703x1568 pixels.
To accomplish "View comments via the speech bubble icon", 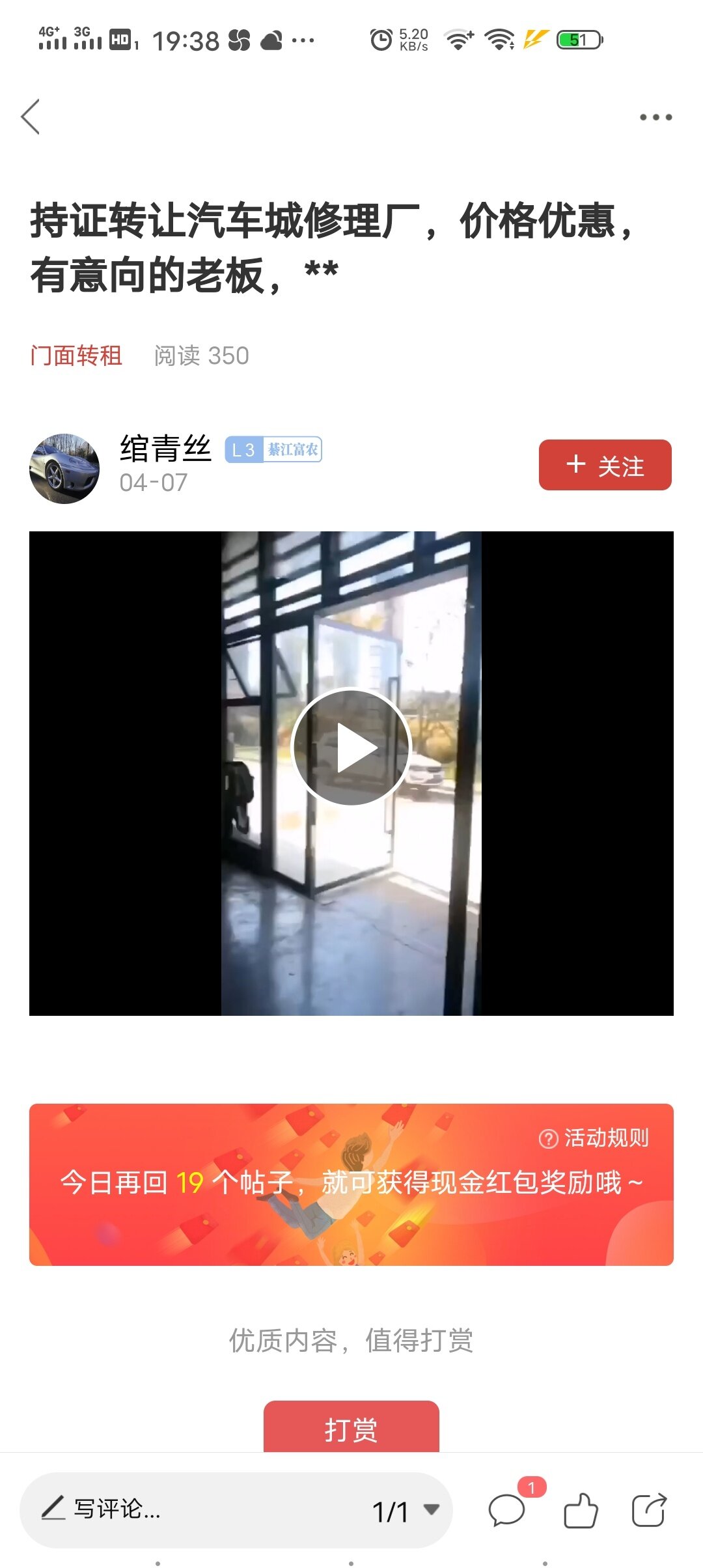I will (x=506, y=1509).
